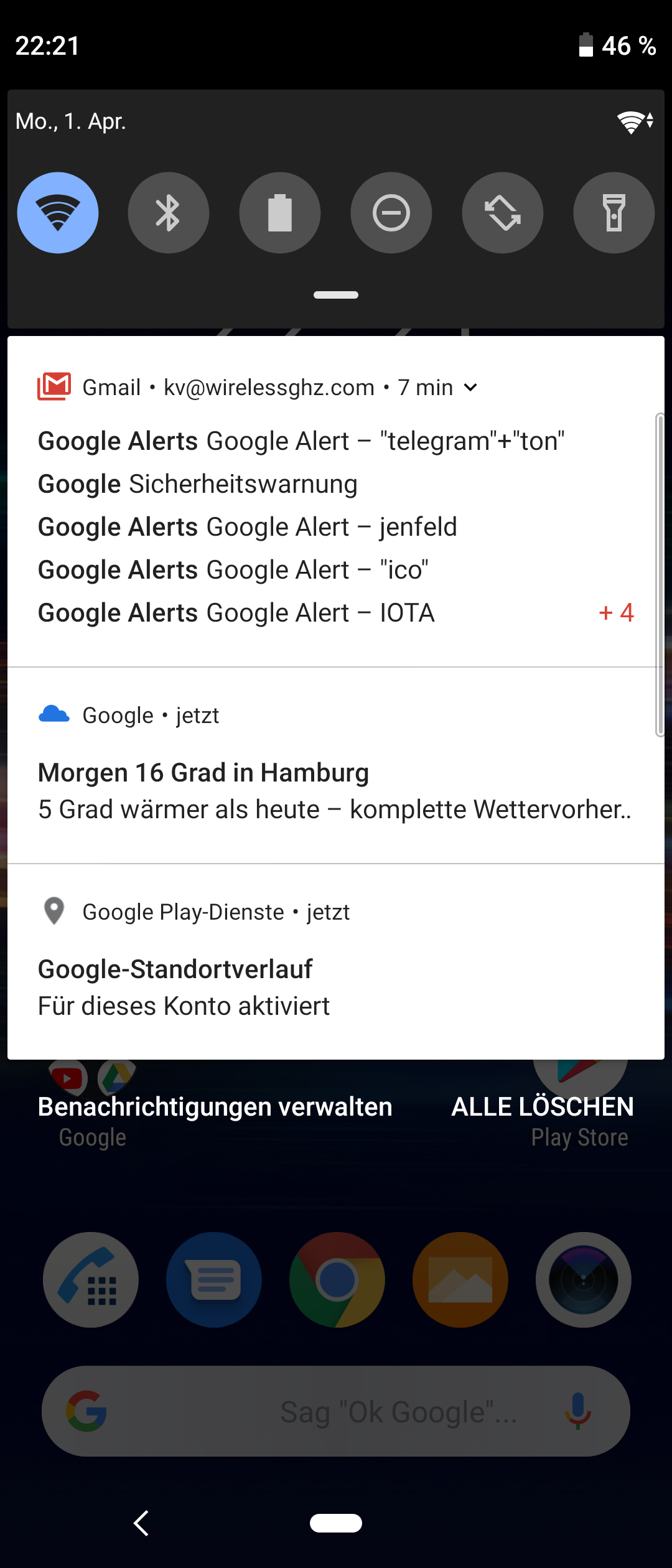The height and width of the screenshot is (1568, 672).
Task: Tap Benachrichtigungen verwalten
Action: 215,1107
